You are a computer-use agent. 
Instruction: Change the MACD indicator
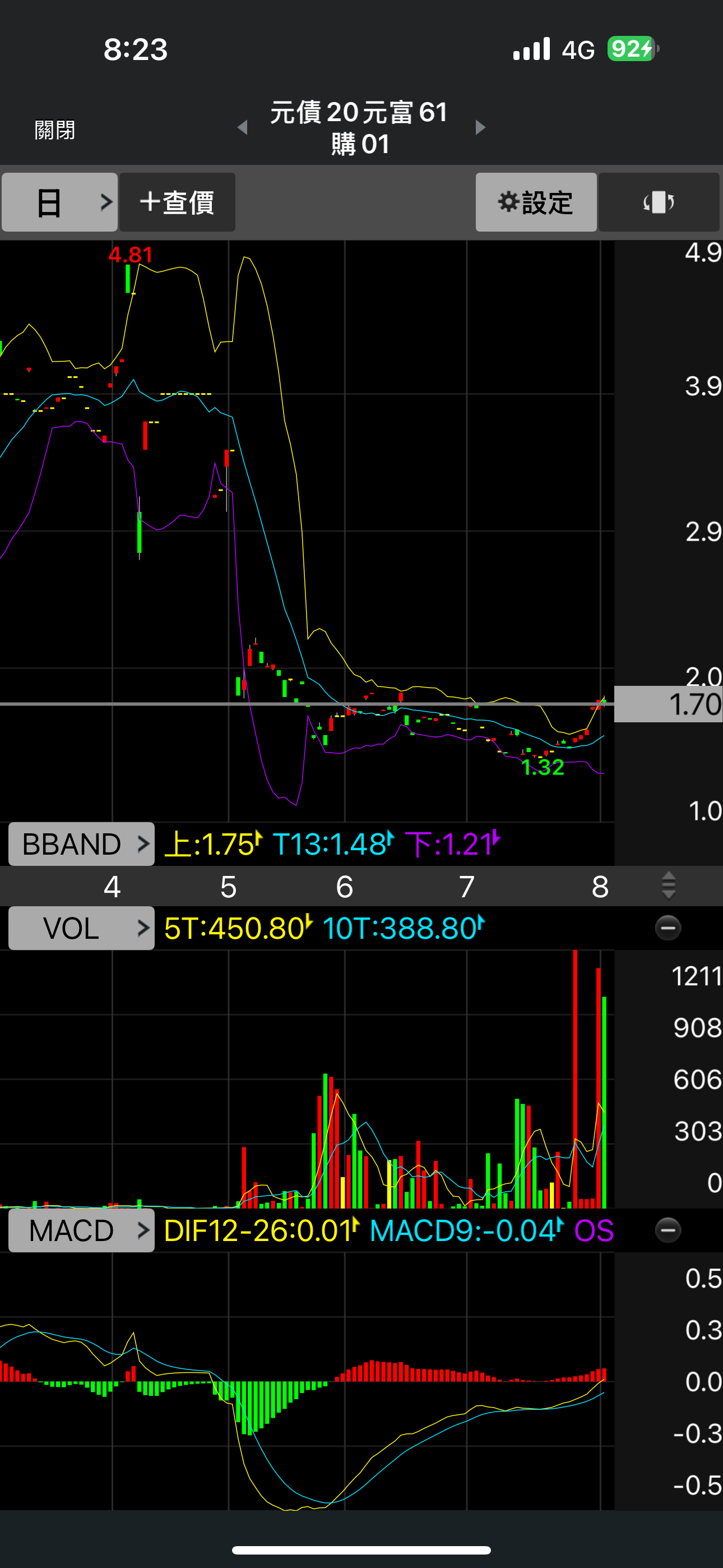coord(82,1231)
